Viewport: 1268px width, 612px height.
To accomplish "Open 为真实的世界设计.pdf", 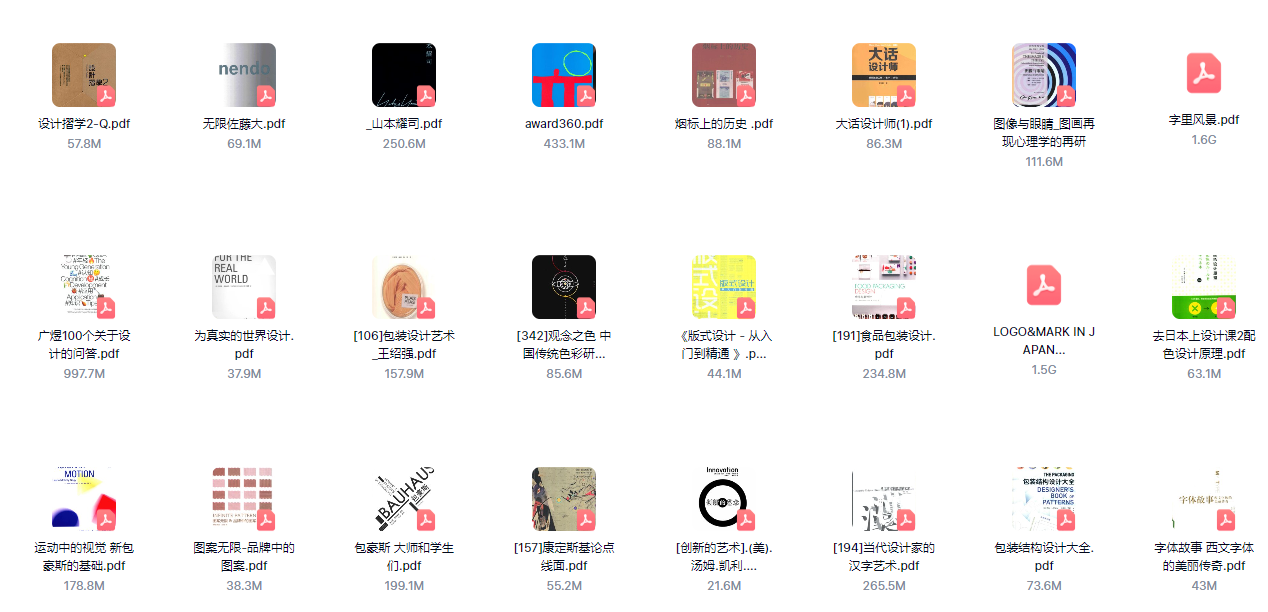I will [x=244, y=287].
